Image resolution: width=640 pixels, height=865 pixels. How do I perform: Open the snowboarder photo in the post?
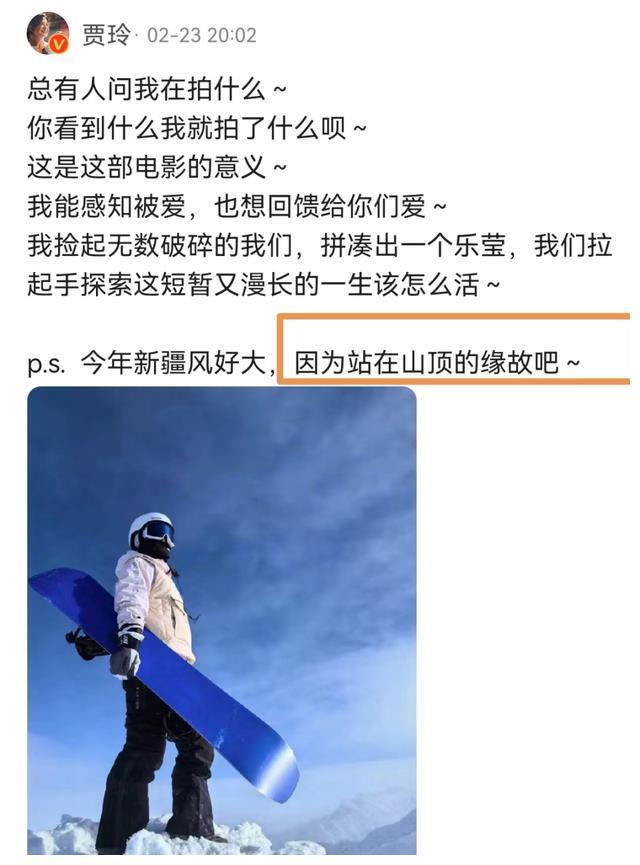coord(221,620)
